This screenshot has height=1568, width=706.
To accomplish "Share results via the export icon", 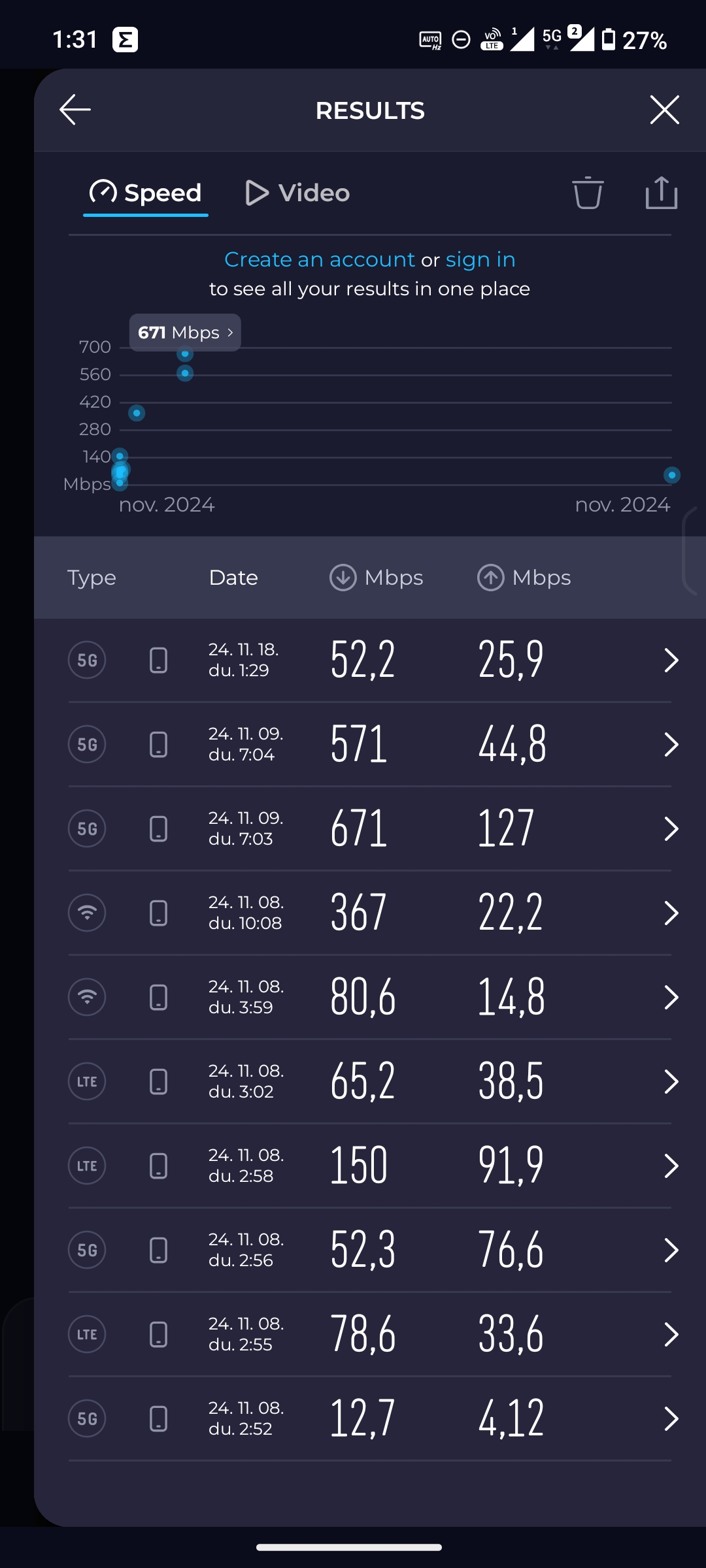I will (661, 193).
